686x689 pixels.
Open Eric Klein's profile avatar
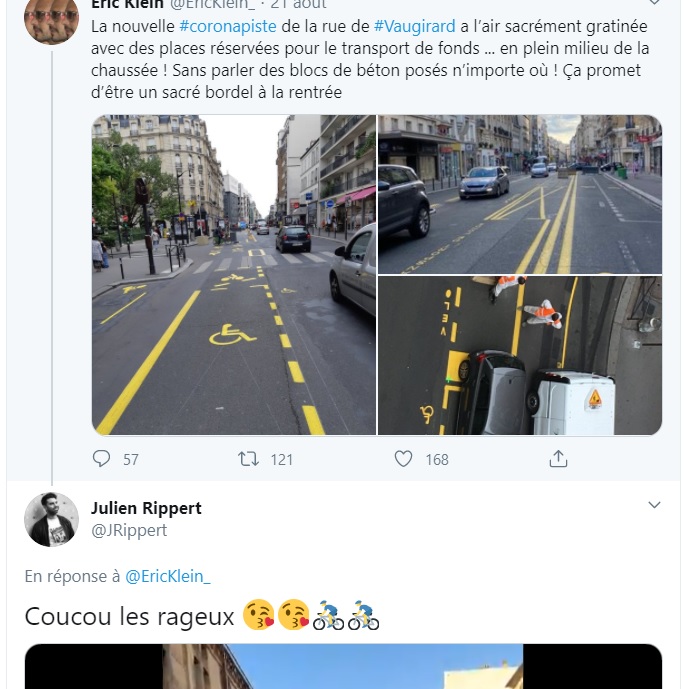[x=52, y=18]
